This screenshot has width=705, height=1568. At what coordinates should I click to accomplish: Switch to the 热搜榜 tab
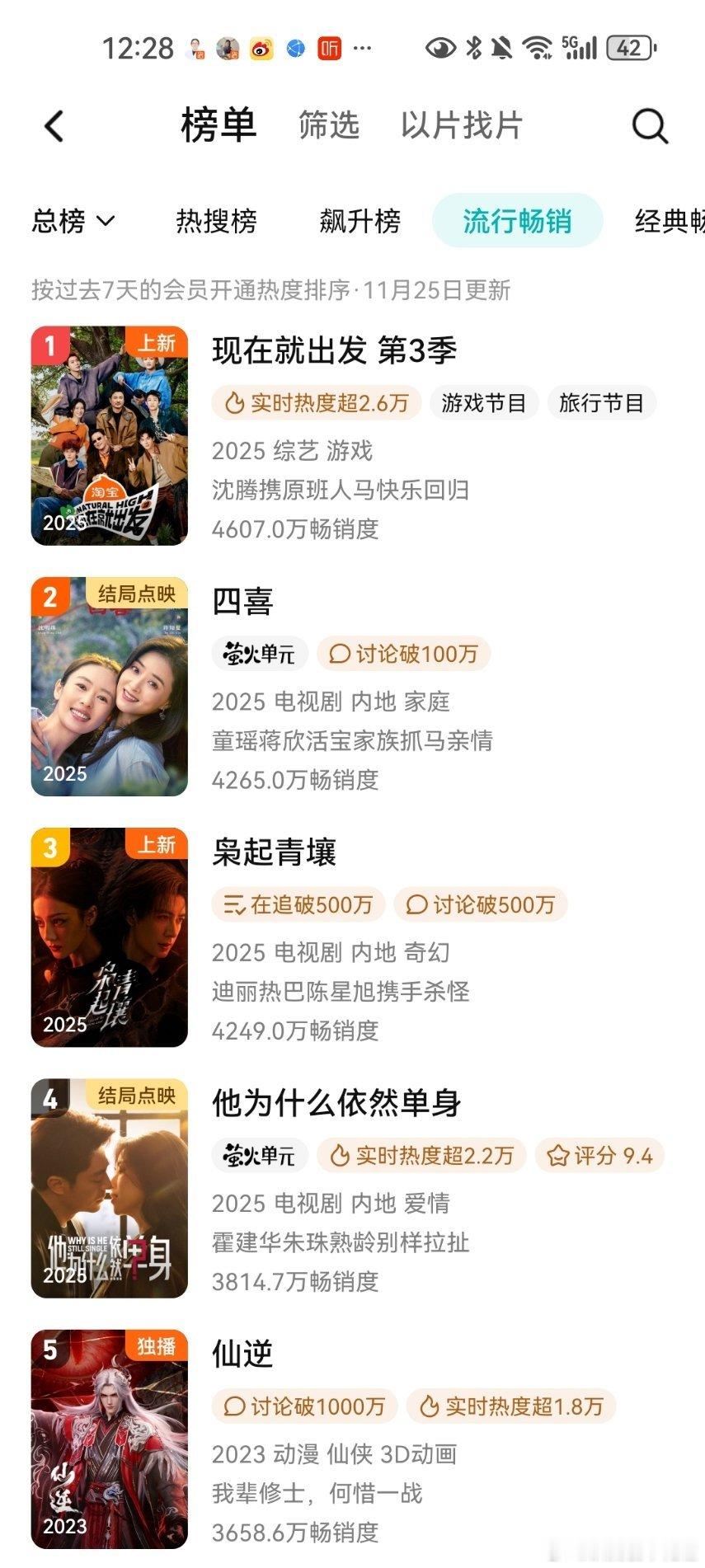[x=216, y=221]
